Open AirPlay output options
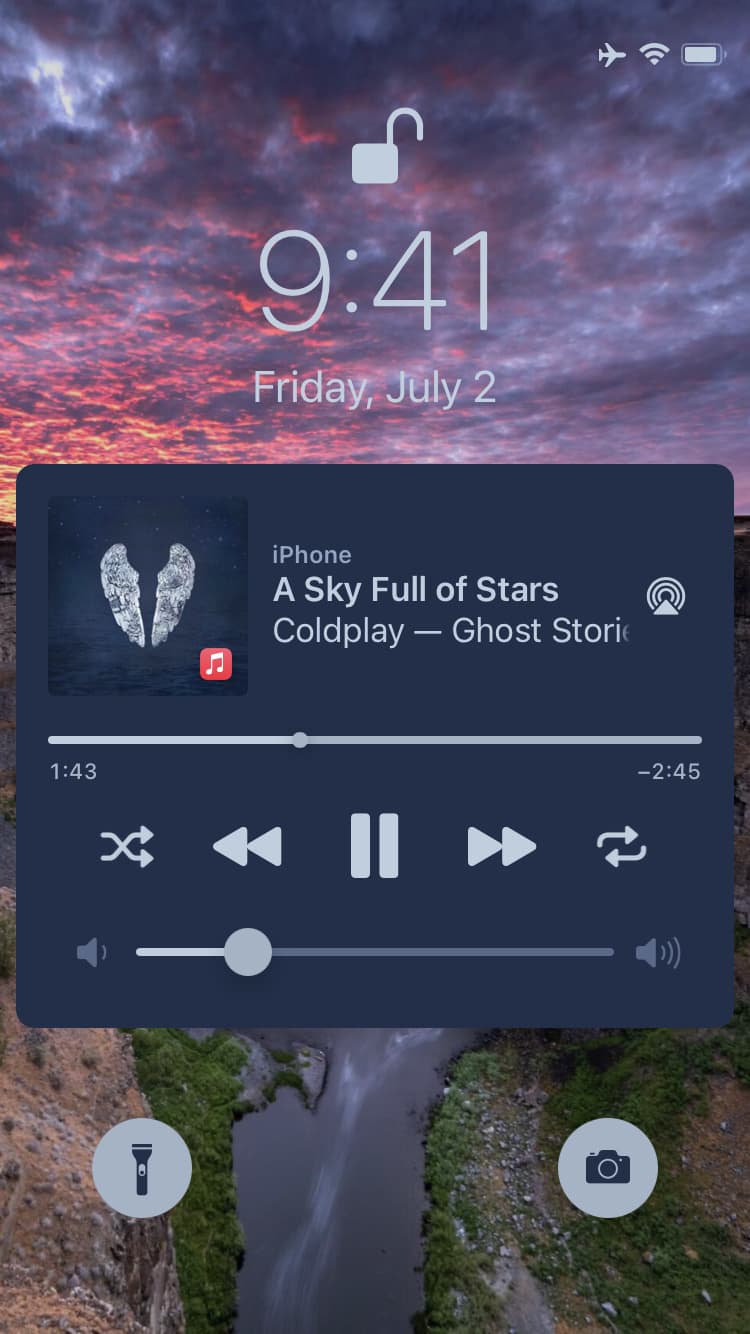 click(666, 596)
